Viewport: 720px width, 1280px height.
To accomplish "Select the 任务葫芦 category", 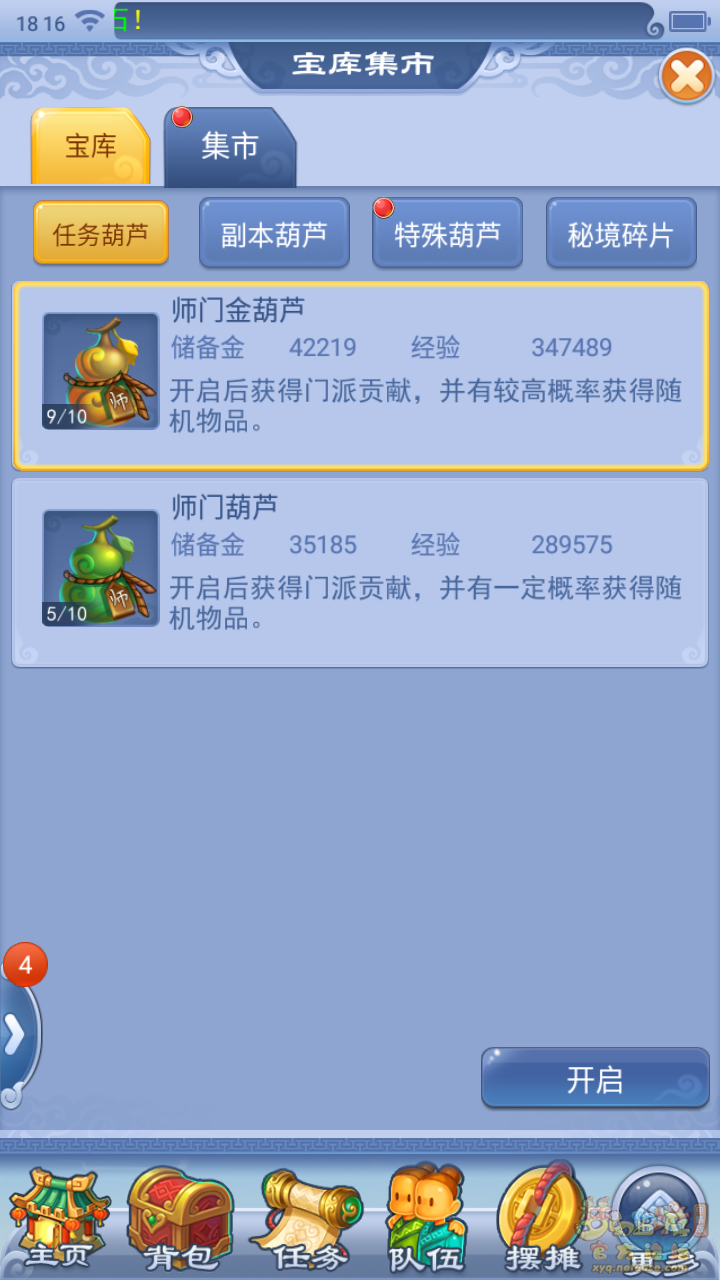I will pos(101,234).
